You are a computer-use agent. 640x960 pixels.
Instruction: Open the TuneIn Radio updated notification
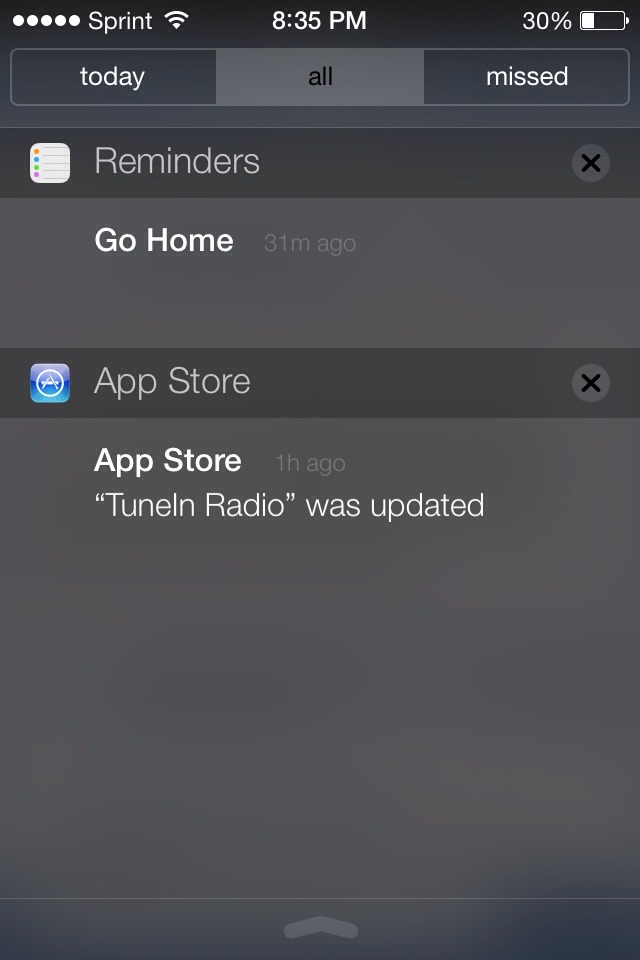pos(289,484)
